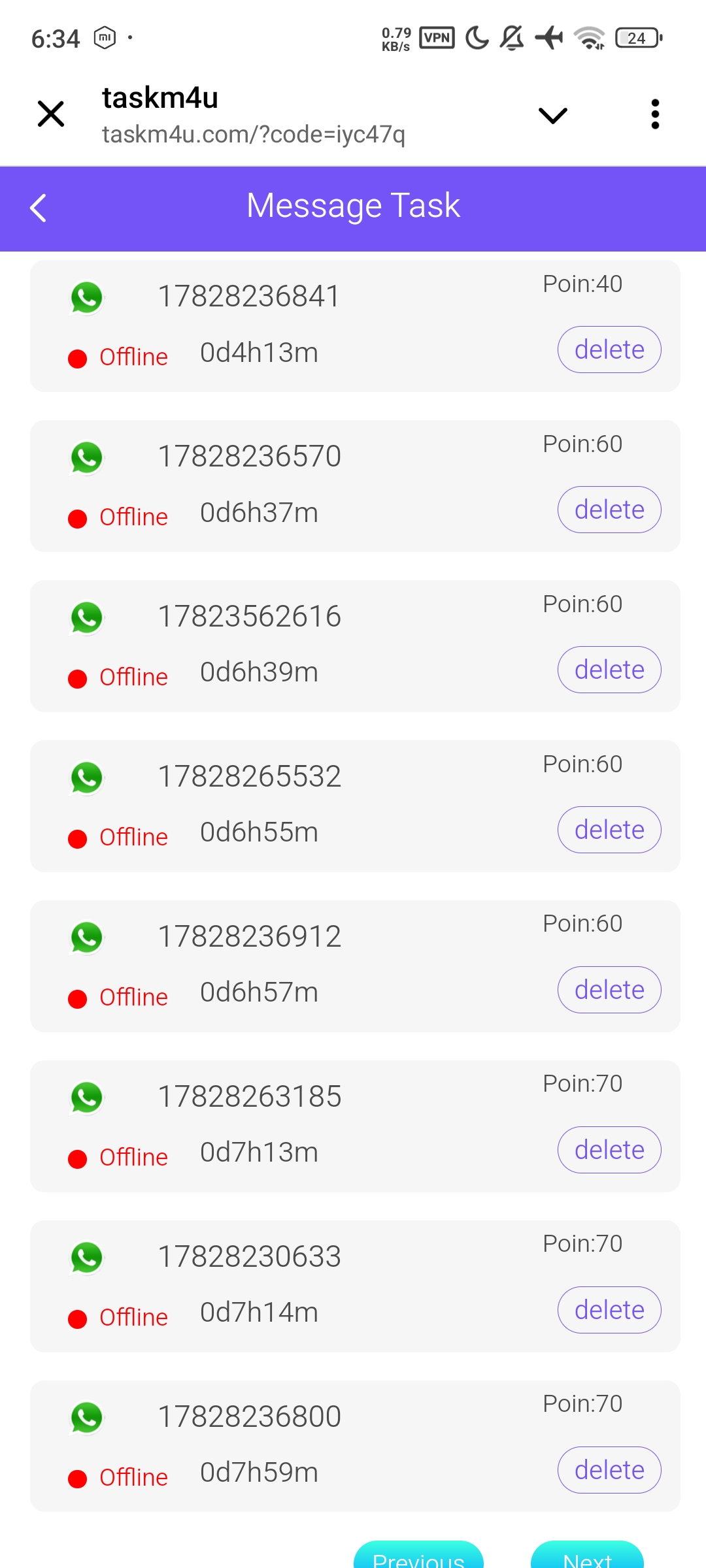Delete the 17828263185 entry

pyautogui.click(x=609, y=1150)
